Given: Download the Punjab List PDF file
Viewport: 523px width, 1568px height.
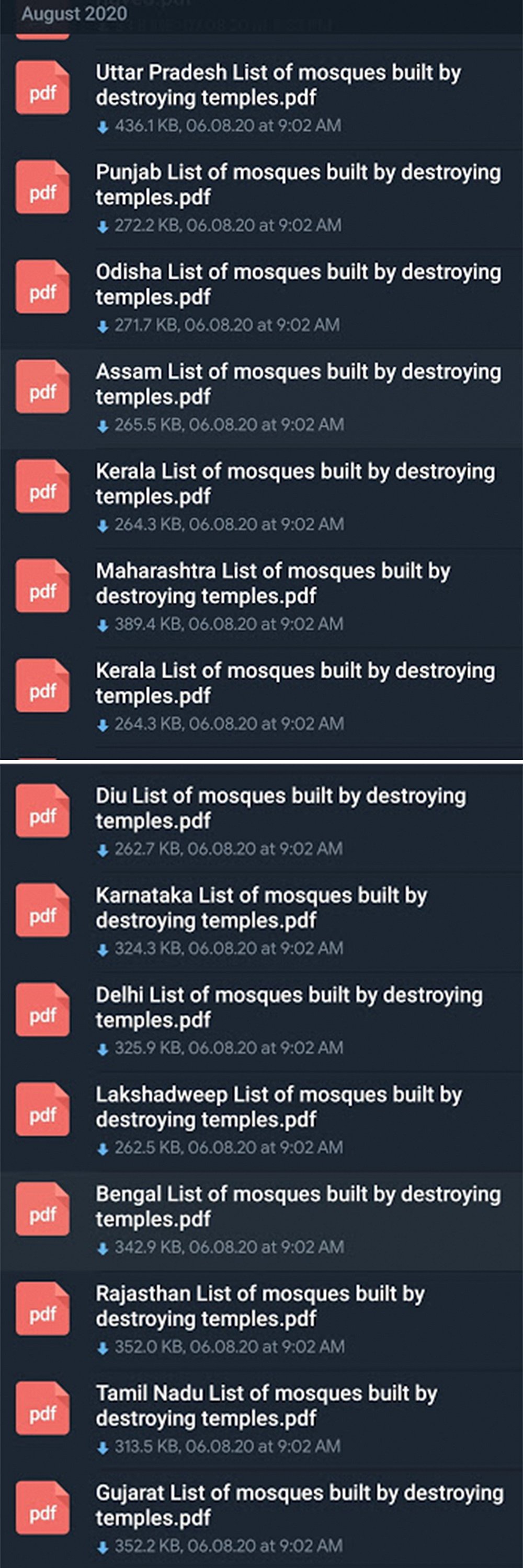Looking at the screenshot, I should pos(103,226).
